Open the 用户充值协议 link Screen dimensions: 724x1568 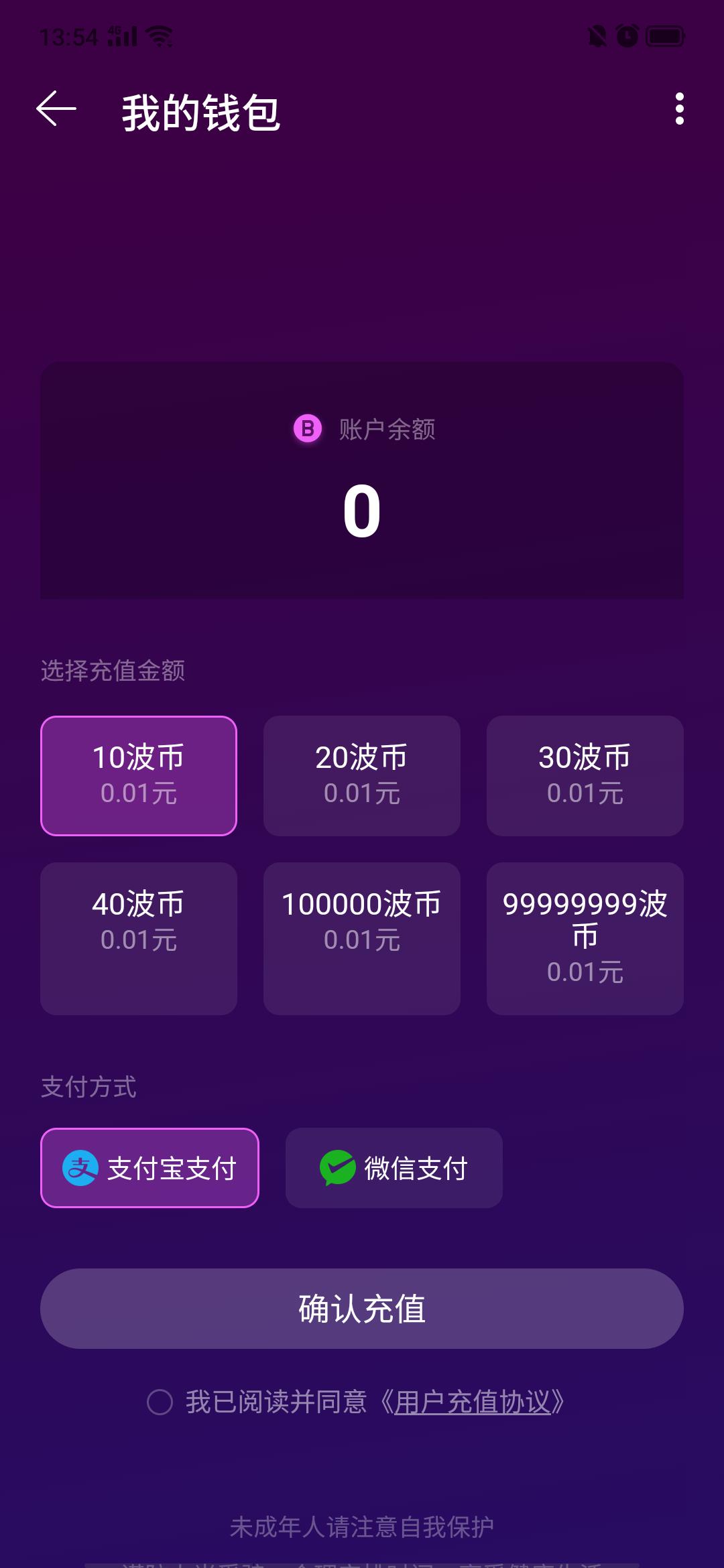[473, 1402]
